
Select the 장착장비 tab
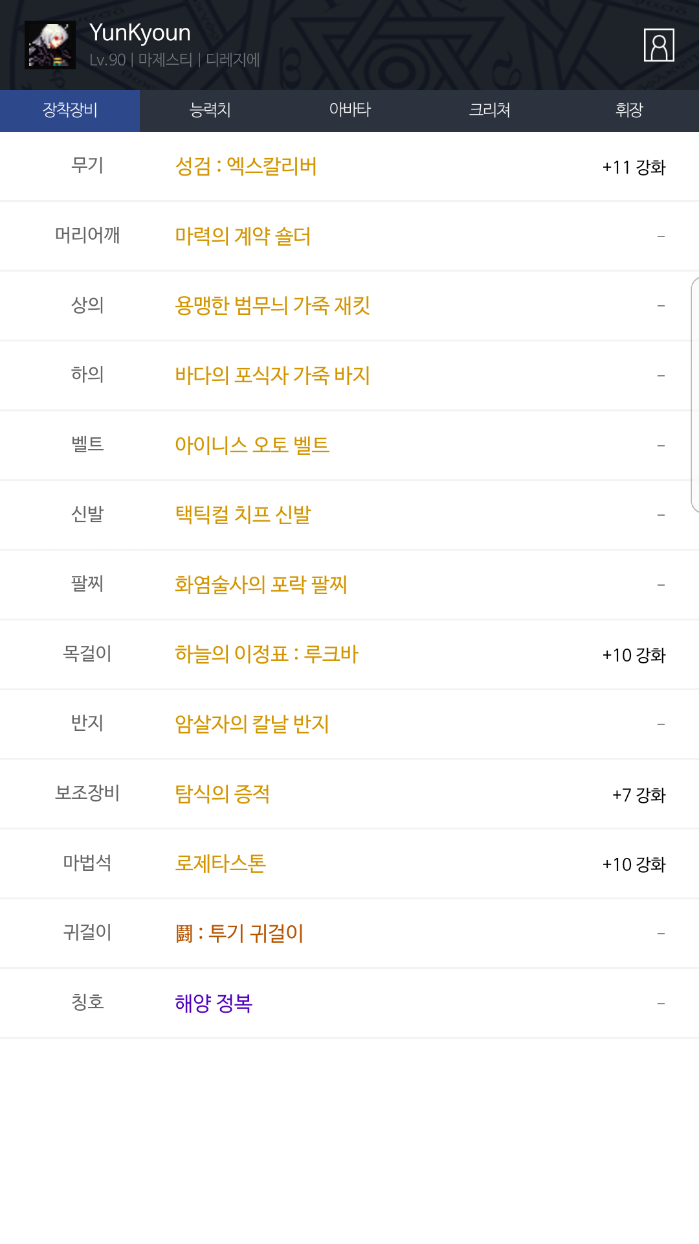[x=70, y=110]
